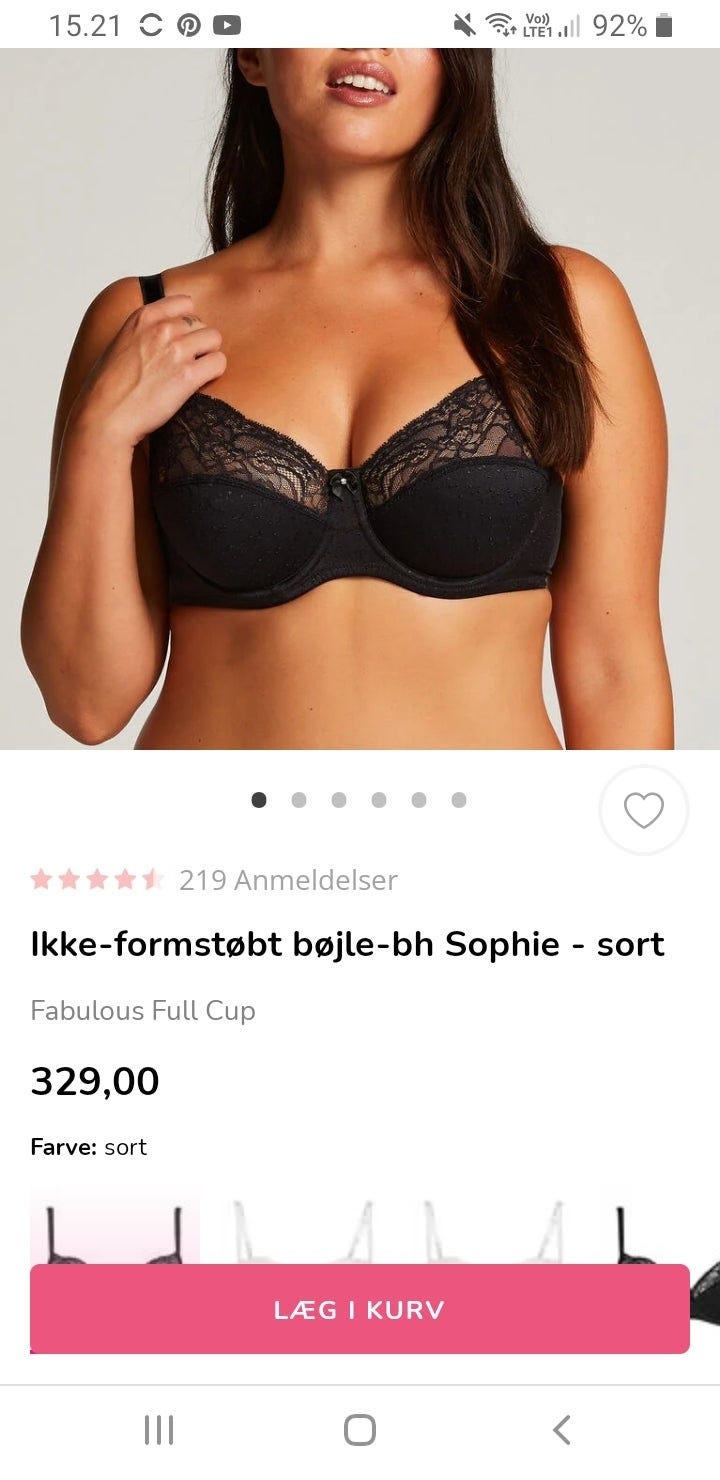The width and height of the screenshot is (720, 1480).
Task: Tap the muted sound icon in the status bar
Action: click(463, 24)
